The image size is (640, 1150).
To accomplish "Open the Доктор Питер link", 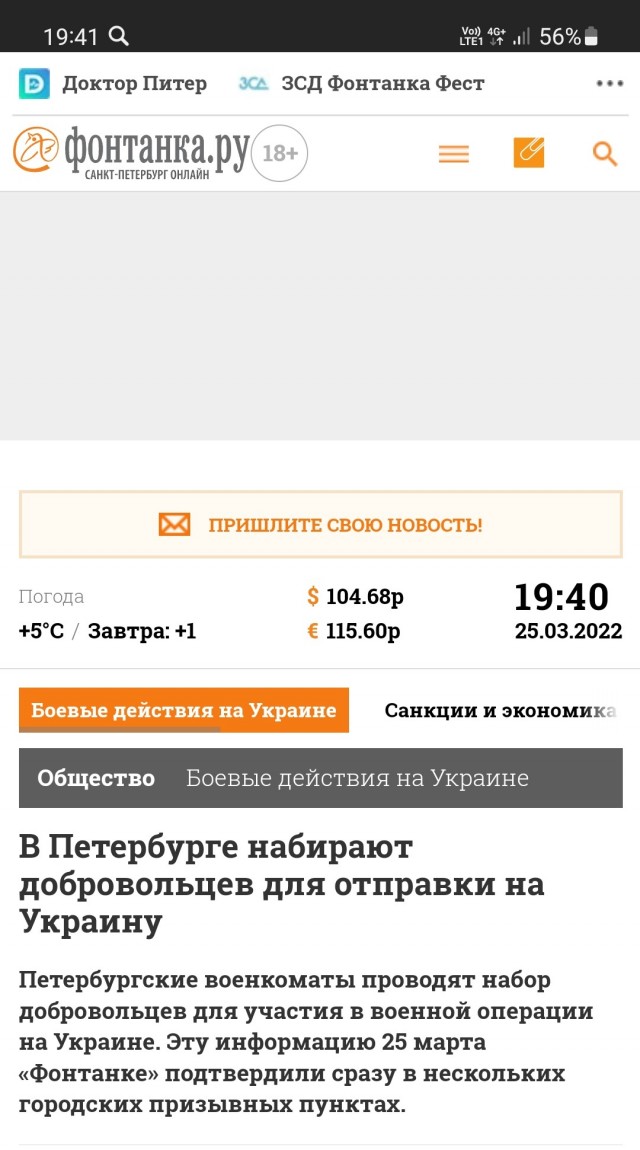I will [113, 84].
